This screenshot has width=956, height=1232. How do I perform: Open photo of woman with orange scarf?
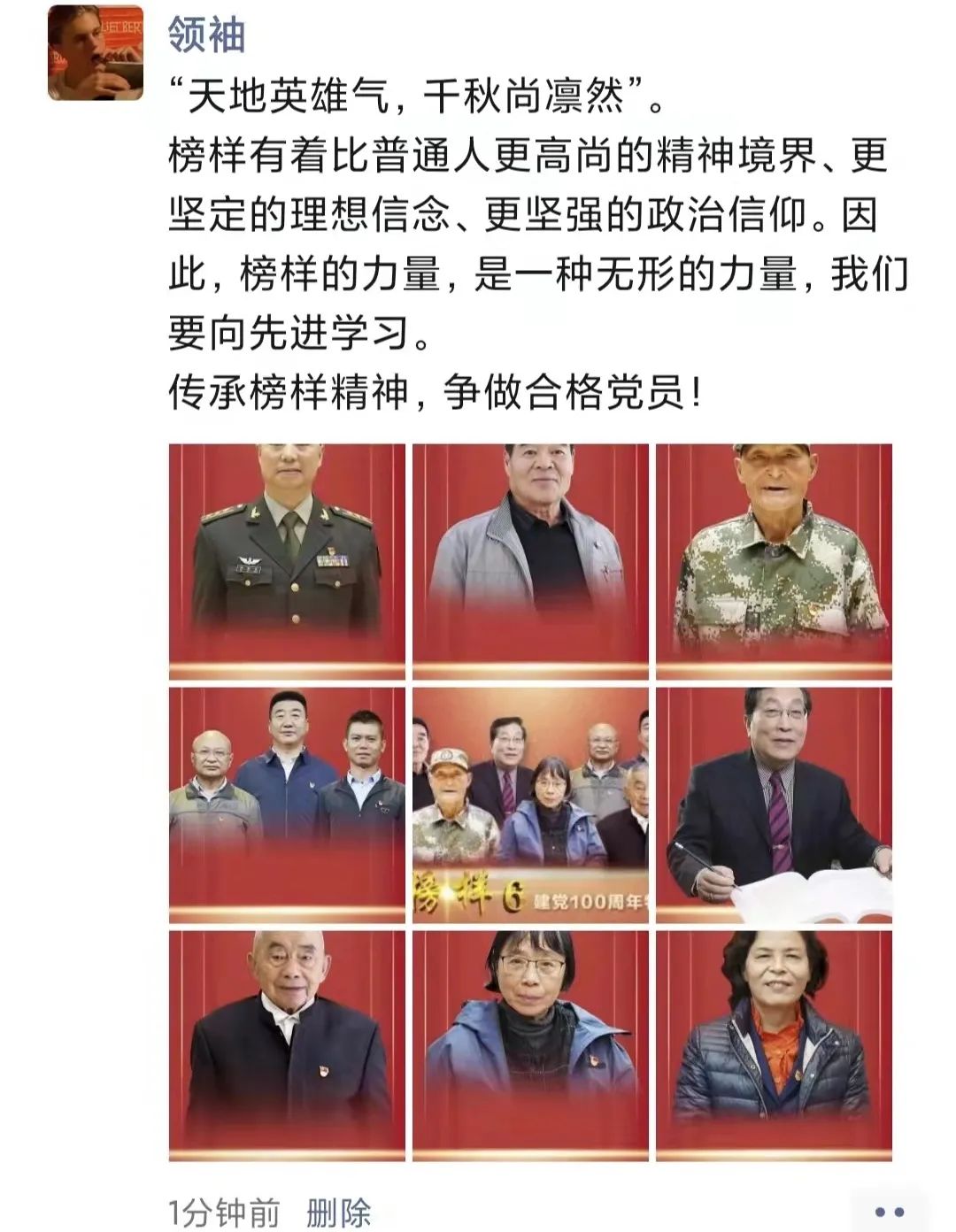(x=774, y=1045)
